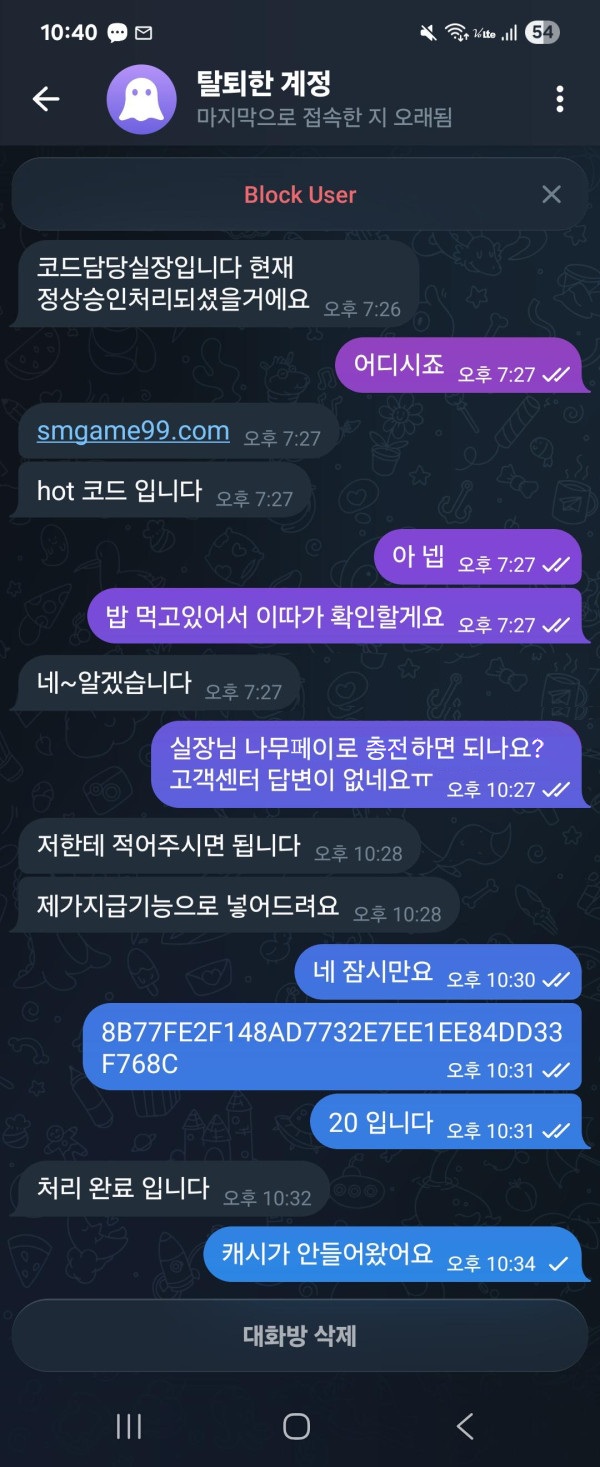This screenshot has height=1467, width=600.
Task: Tap 대화방 삭제 to delete the chat
Action: pos(300,1335)
